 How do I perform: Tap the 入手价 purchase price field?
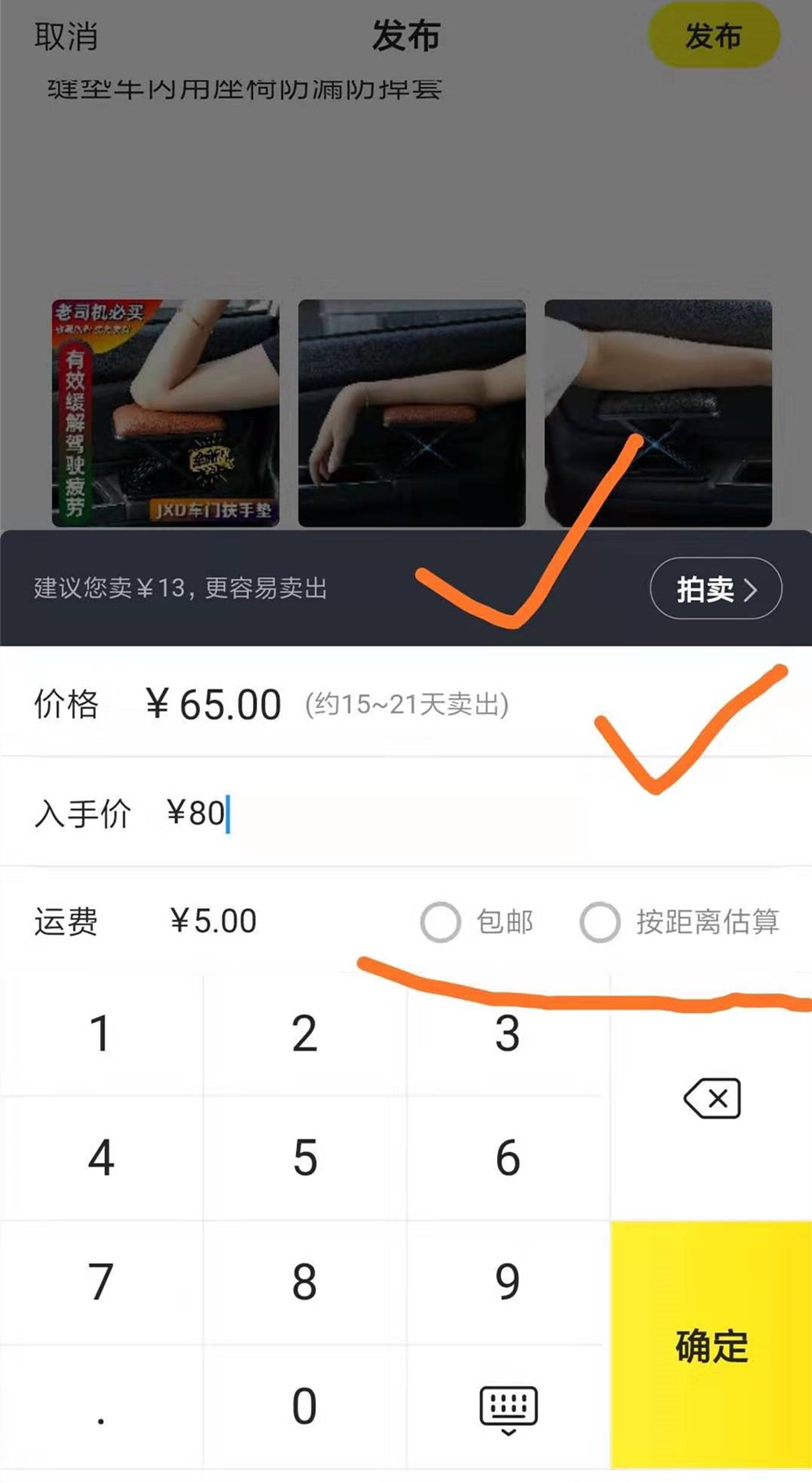tap(195, 814)
